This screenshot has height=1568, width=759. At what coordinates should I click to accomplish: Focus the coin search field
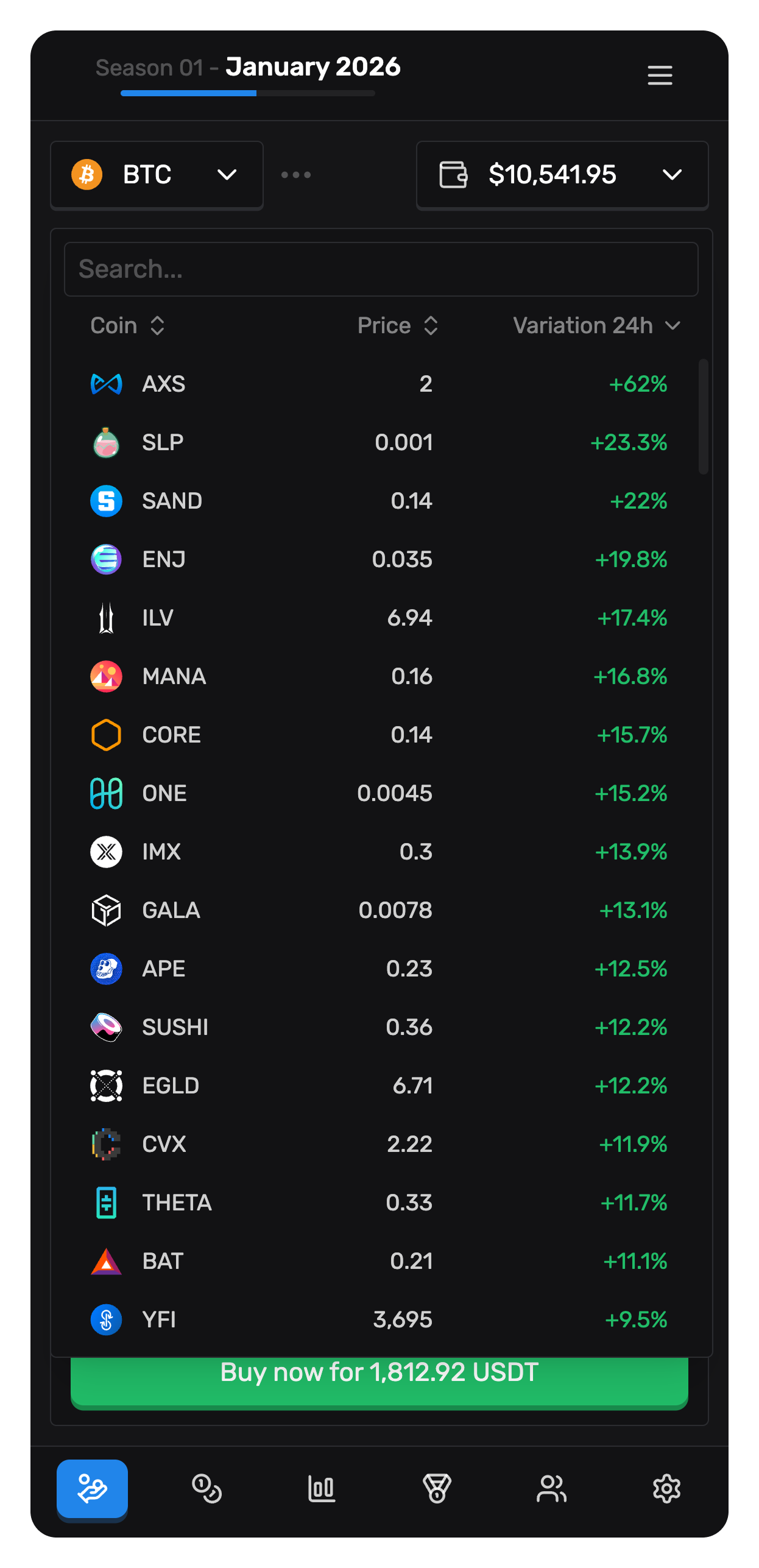[x=381, y=269]
